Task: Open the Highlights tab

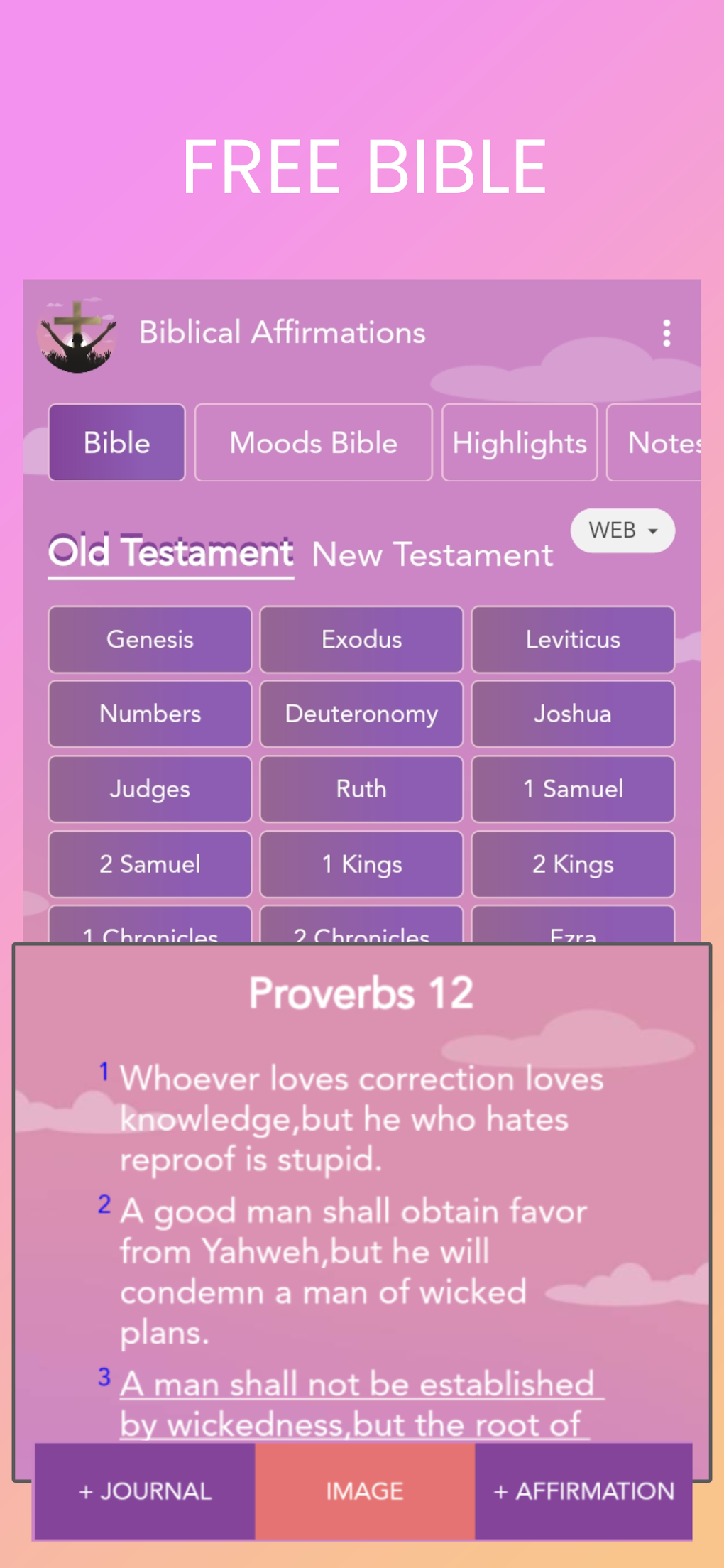Action: 519,442
